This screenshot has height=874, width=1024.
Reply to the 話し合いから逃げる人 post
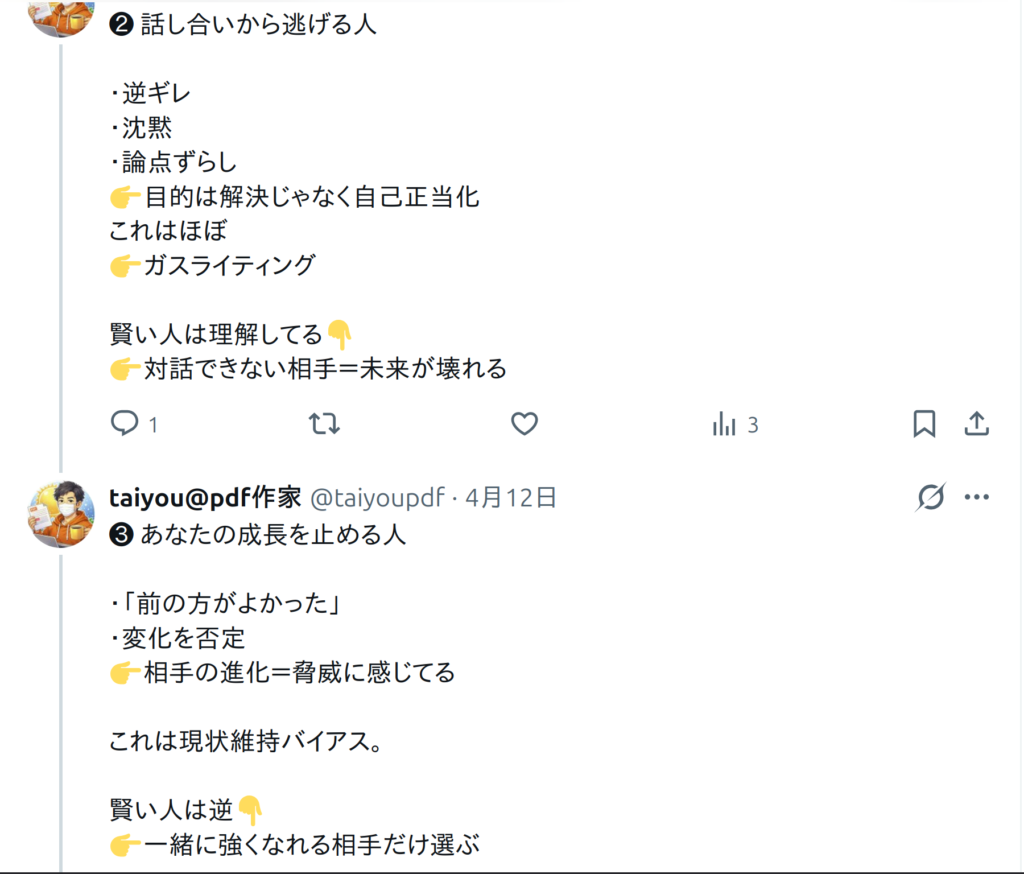click(x=124, y=425)
